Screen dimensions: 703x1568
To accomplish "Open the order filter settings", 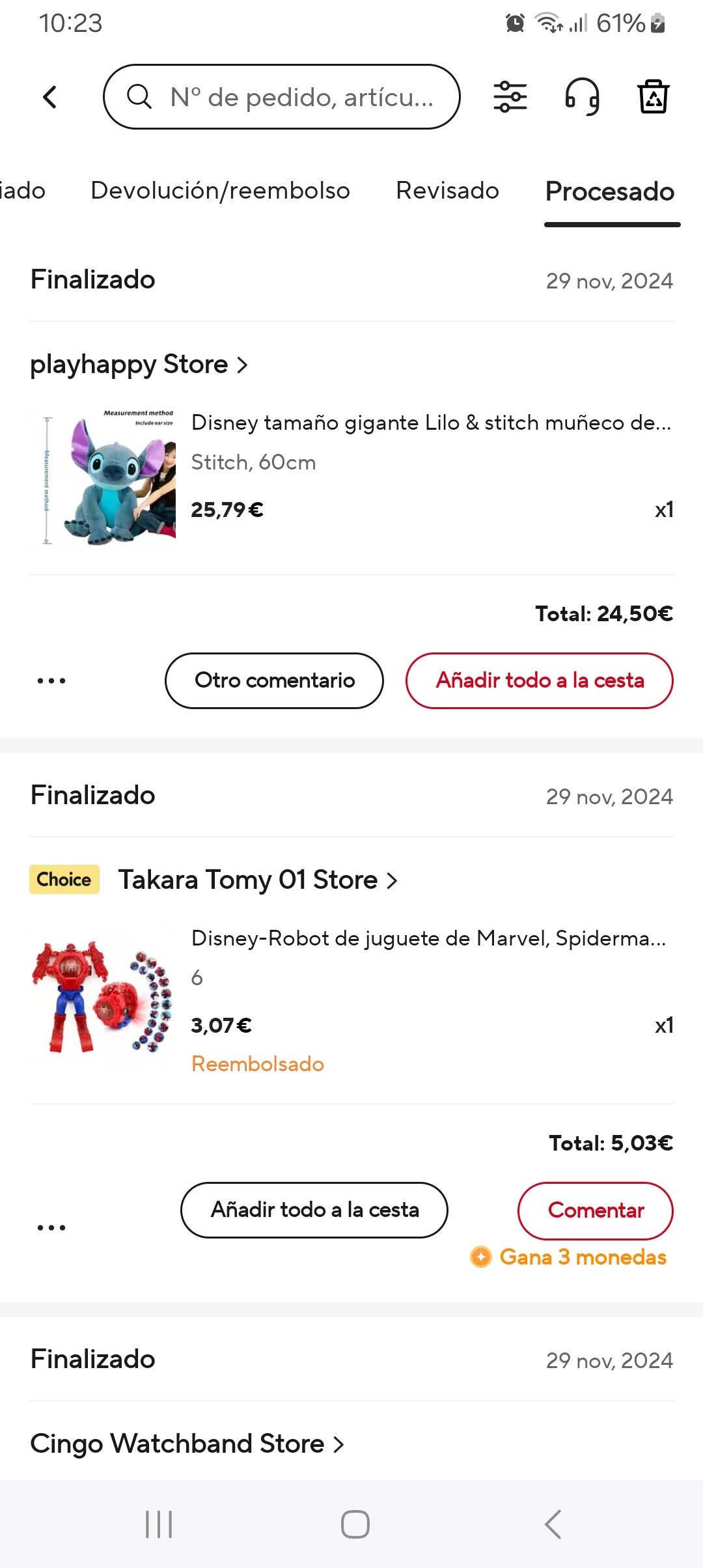I will tap(510, 97).
